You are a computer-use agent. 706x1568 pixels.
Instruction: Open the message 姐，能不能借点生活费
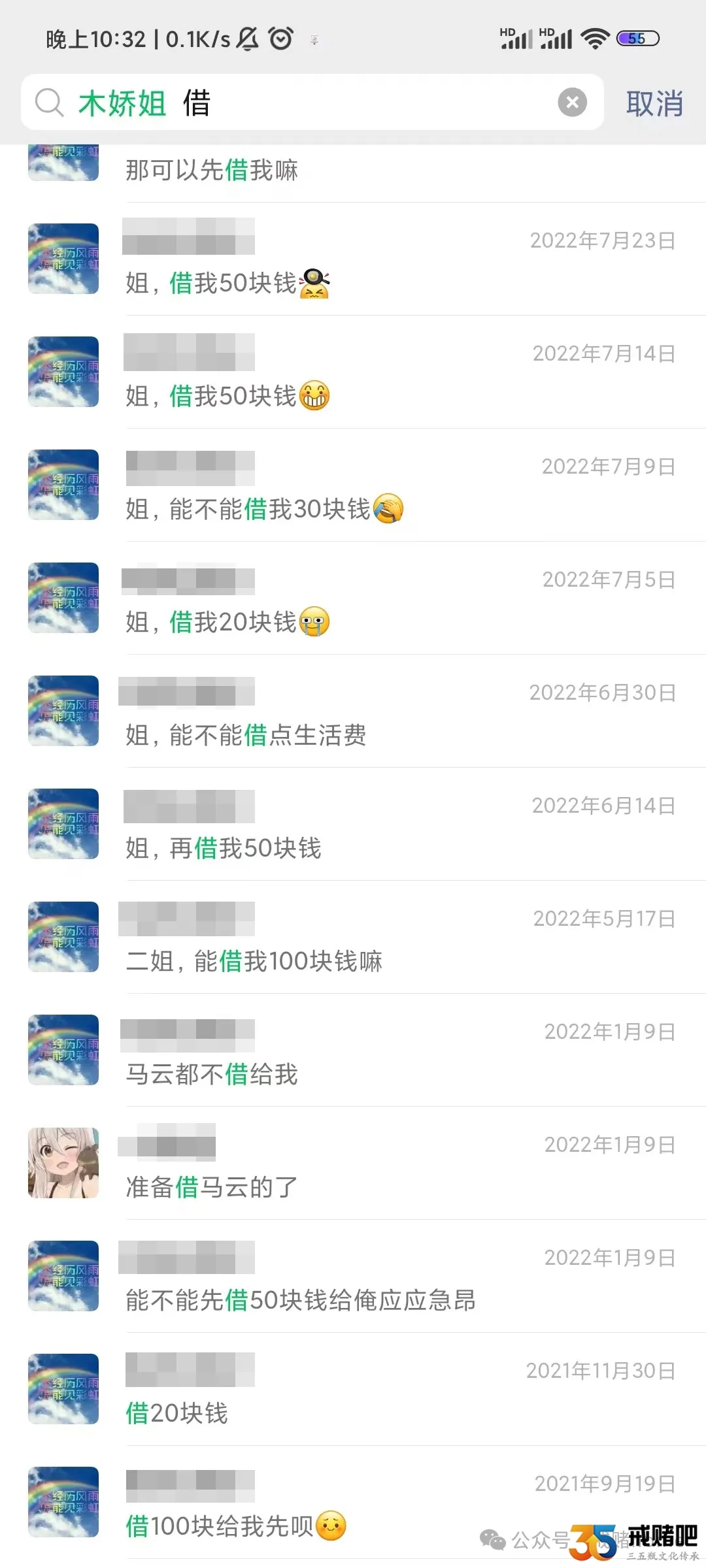pyautogui.click(x=399, y=712)
